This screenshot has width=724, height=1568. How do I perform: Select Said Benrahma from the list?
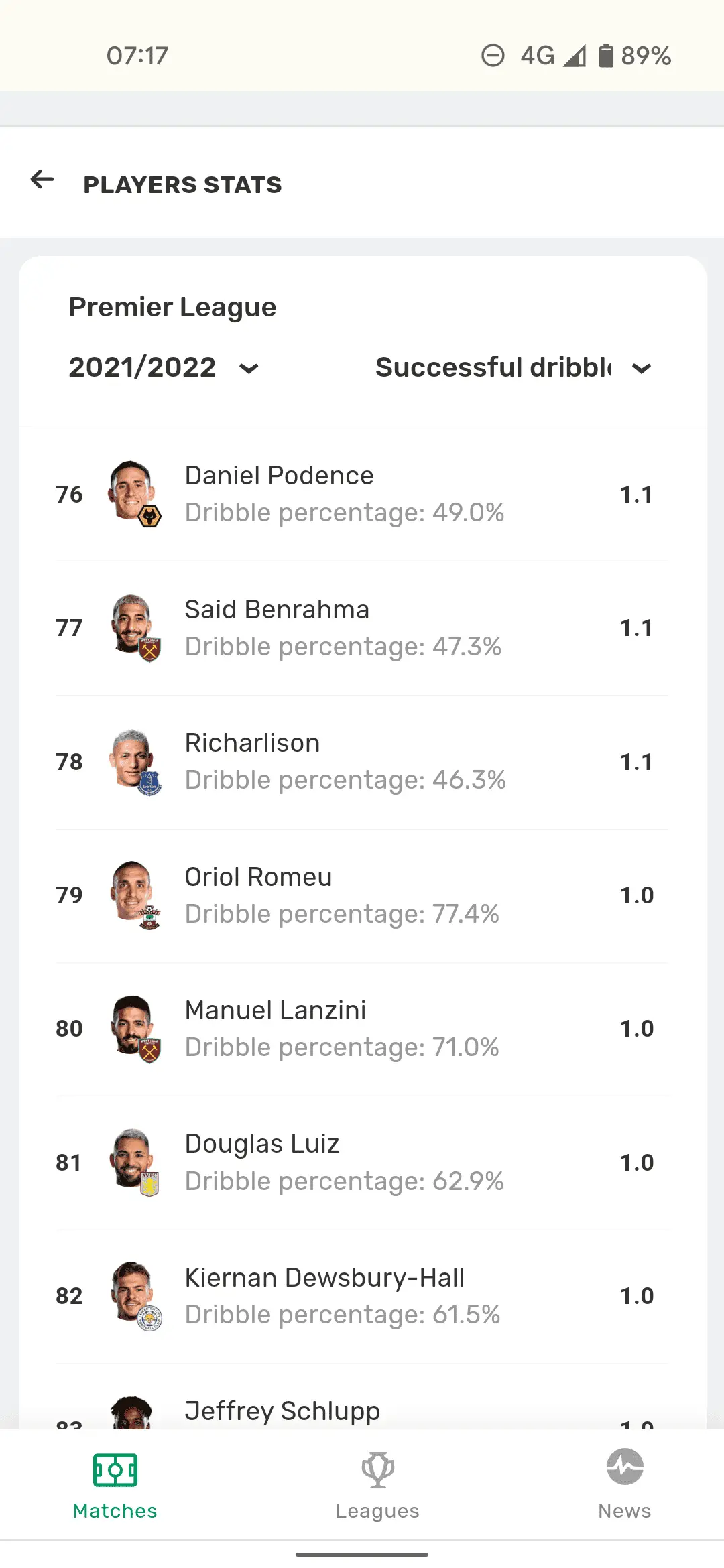point(362,629)
